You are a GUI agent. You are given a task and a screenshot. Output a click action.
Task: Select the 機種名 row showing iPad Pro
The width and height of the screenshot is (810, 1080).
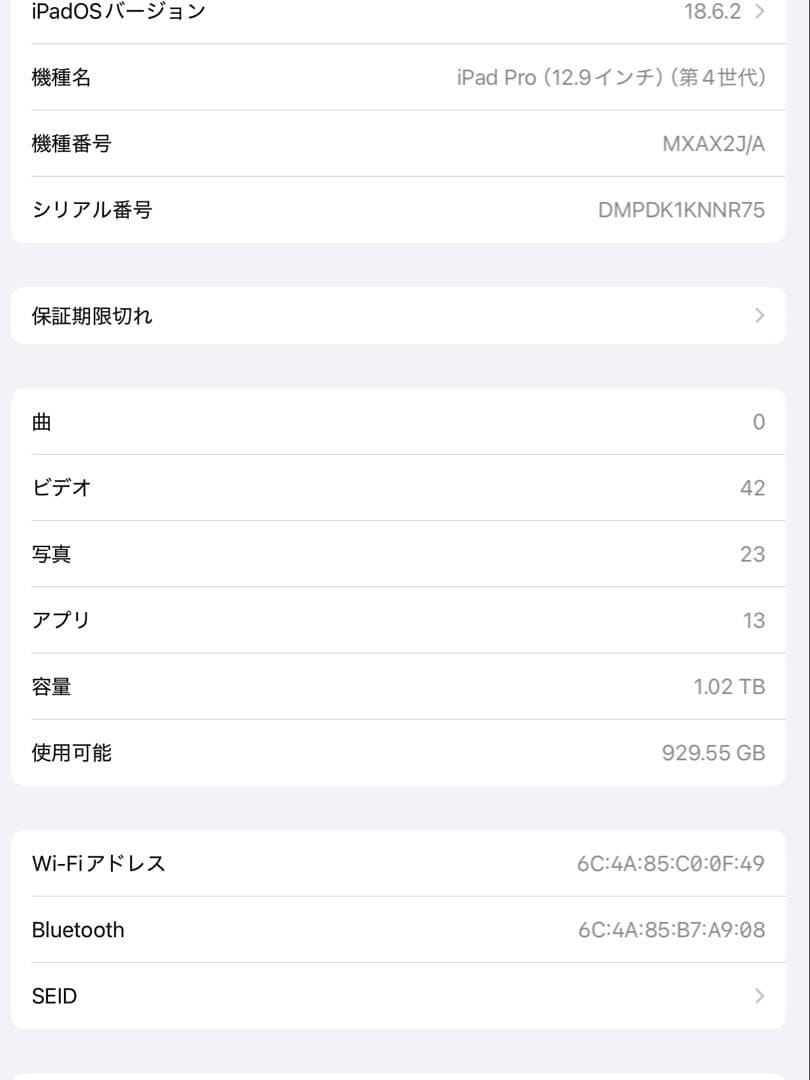coord(400,77)
